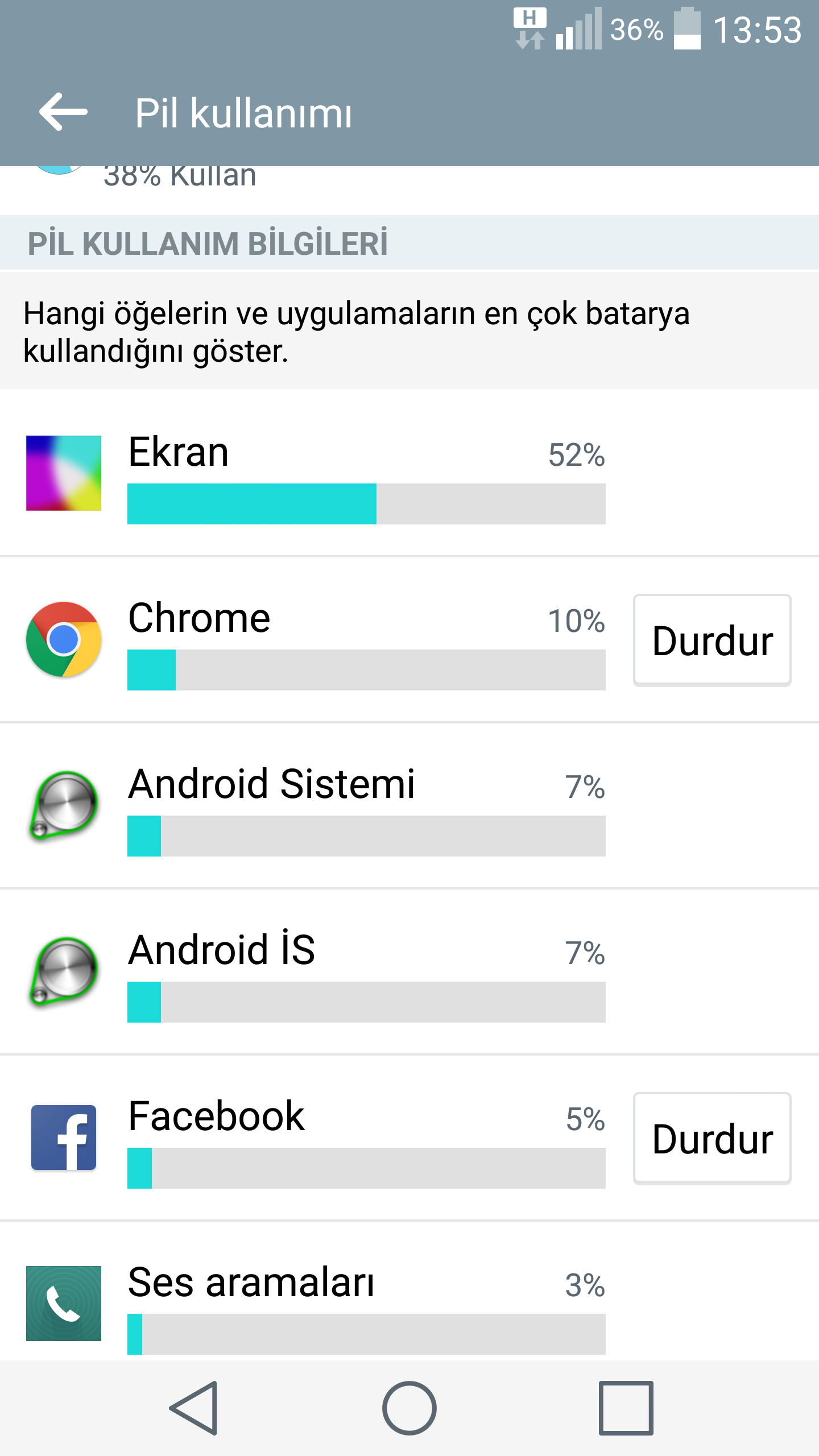Image resolution: width=819 pixels, height=1456 pixels.
Task: Open Android İS battery details
Action: (409, 972)
